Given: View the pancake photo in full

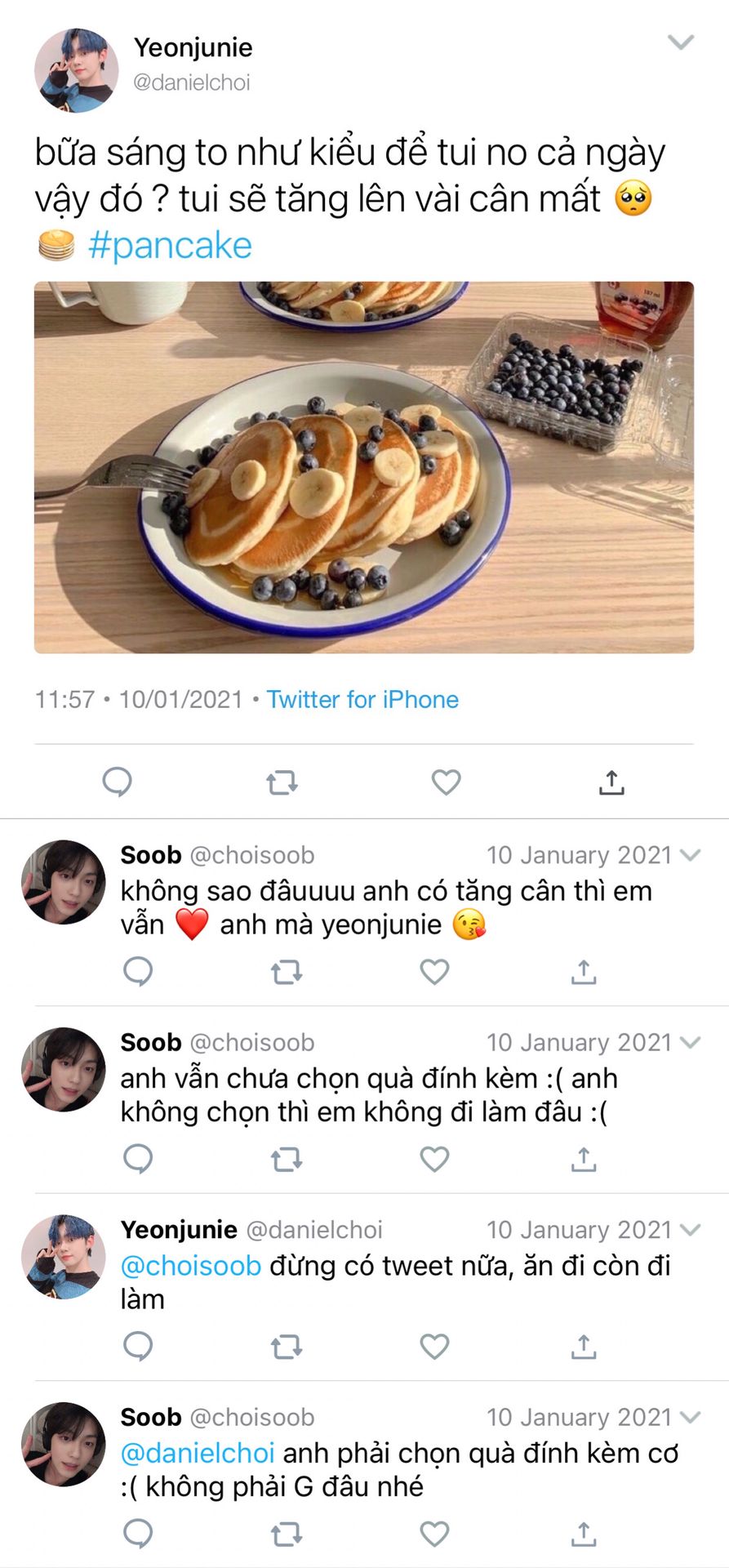Looking at the screenshot, I should point(364,467).
